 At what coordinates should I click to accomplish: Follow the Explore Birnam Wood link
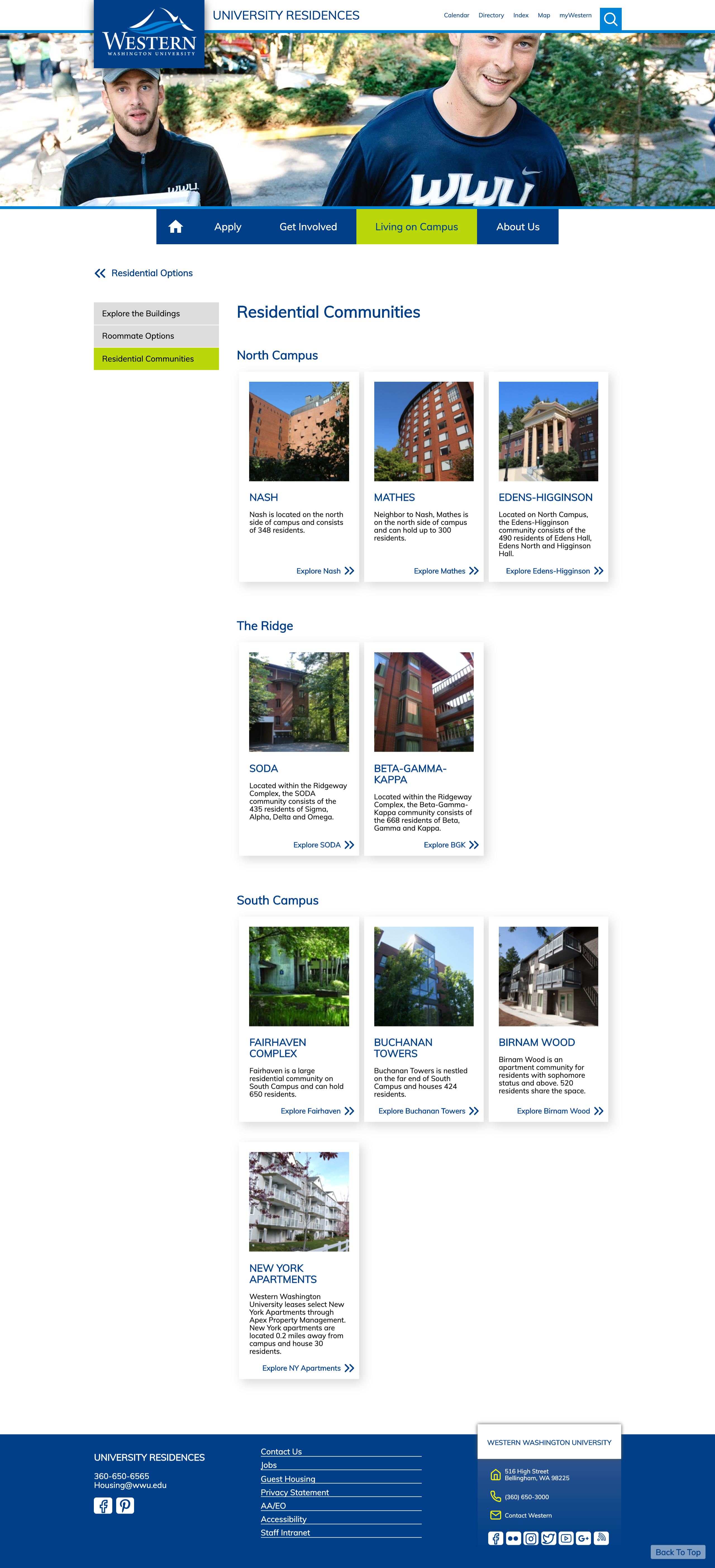point(559,1111)
